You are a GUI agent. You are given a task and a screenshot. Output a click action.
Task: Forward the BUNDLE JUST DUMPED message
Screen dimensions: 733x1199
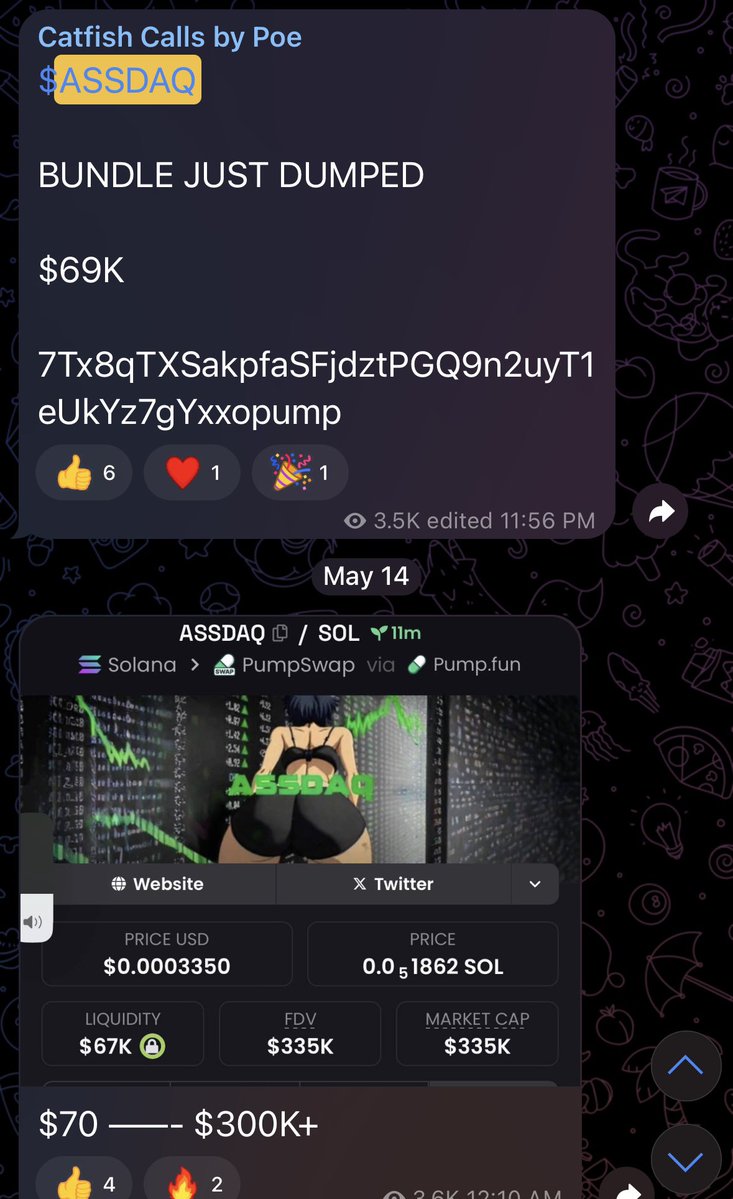(660, 512)
